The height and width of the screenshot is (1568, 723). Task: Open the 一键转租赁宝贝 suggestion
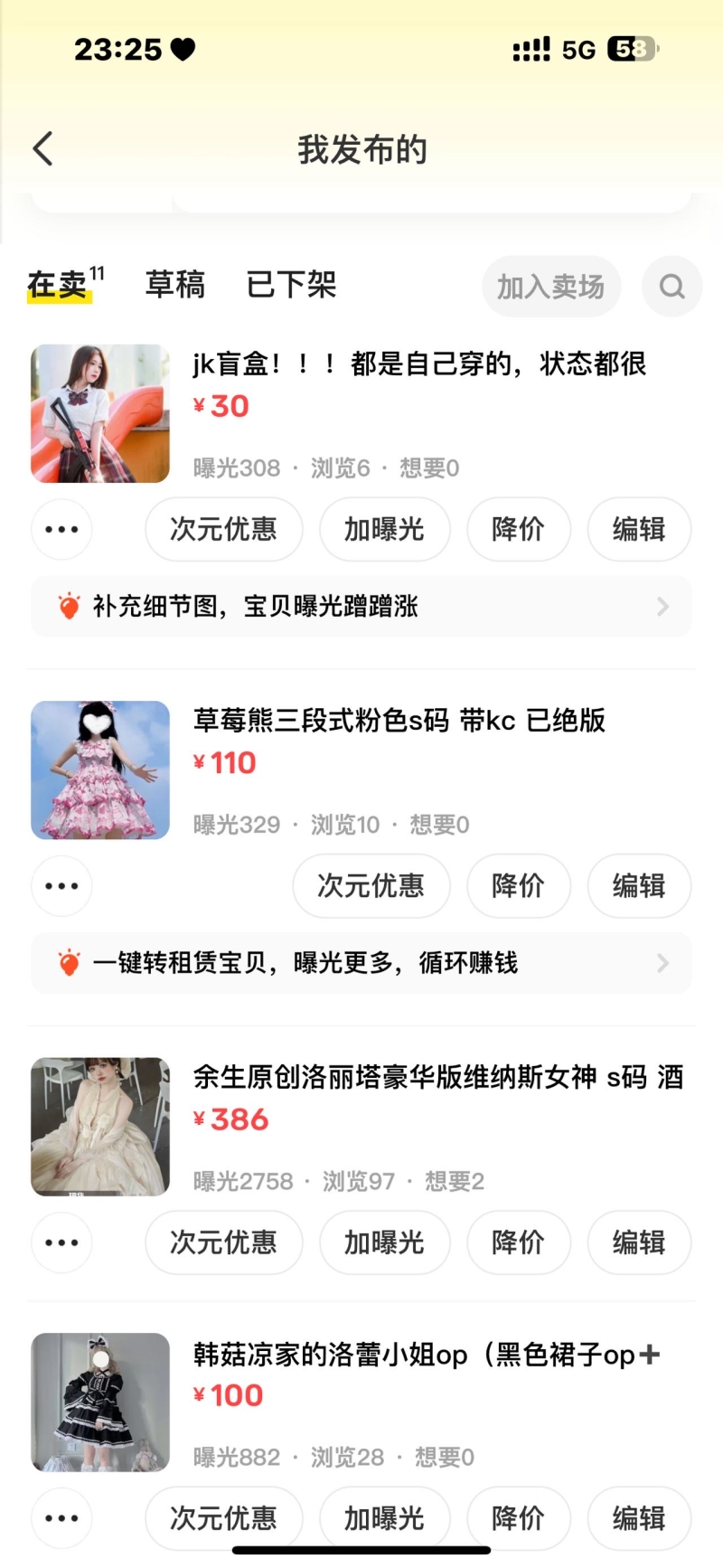pos(361,963)
